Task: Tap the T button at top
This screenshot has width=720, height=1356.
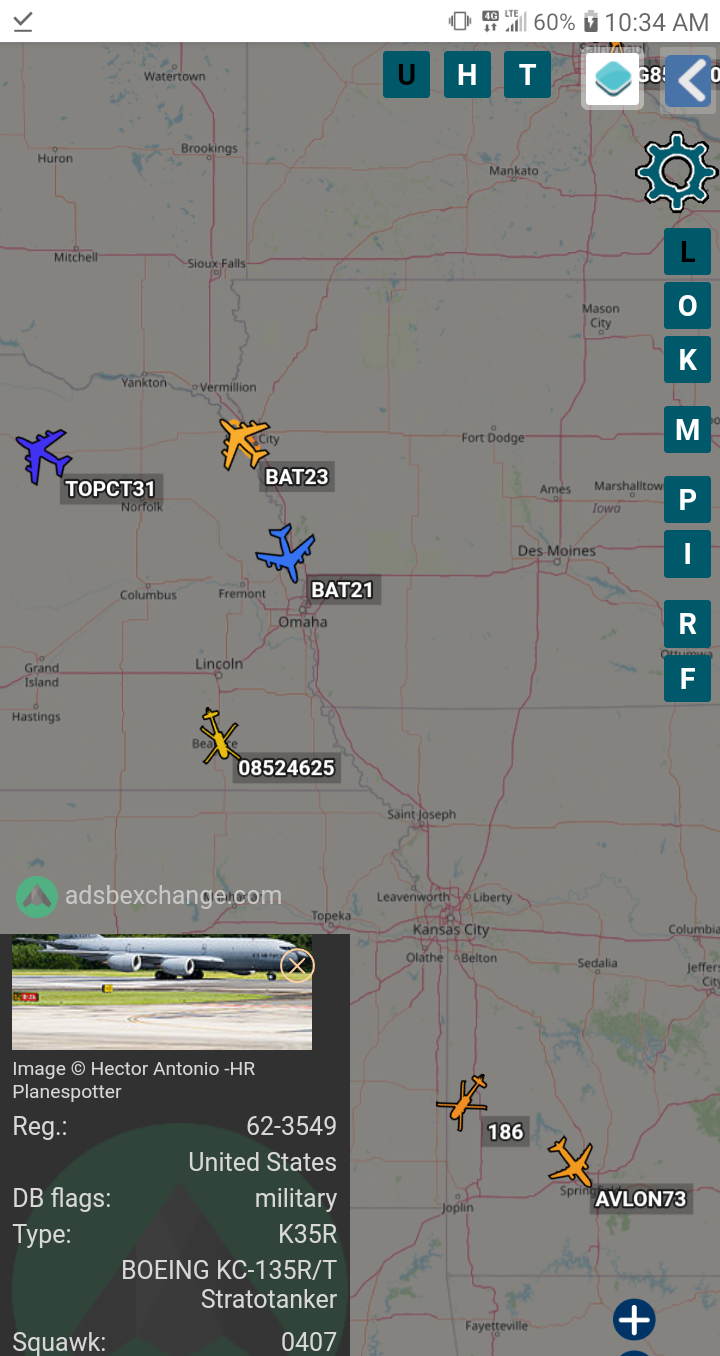Action: pyautogui.click(x=527, y=74)
